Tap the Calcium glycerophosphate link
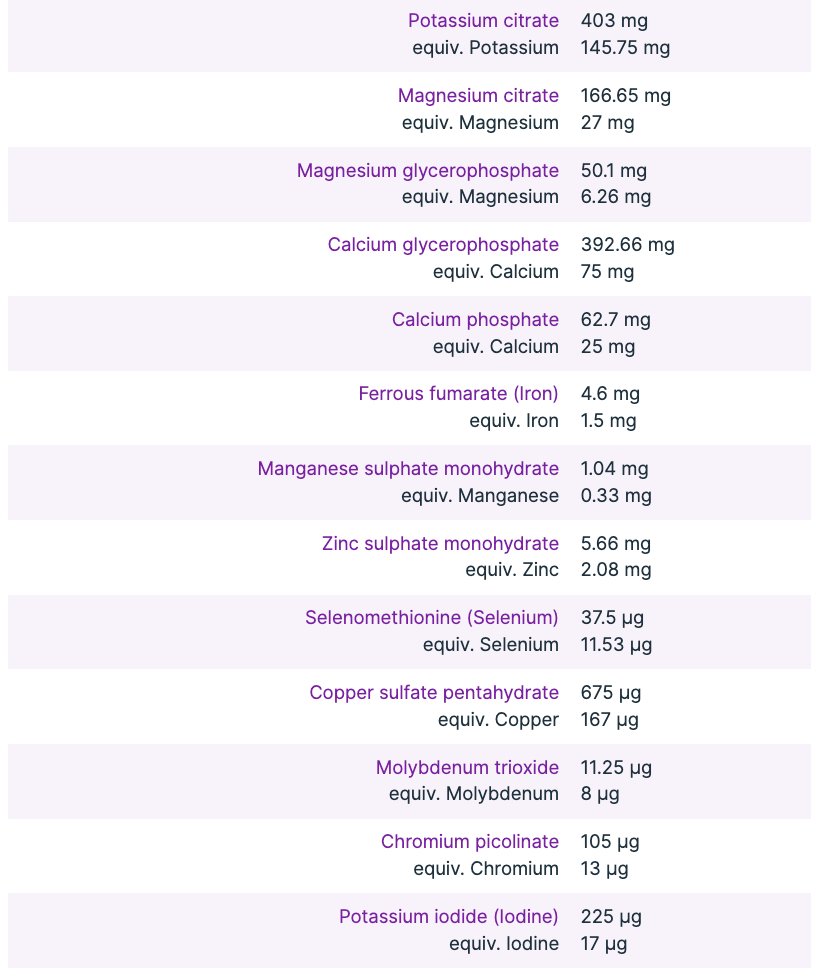 (x=443, y=245)
